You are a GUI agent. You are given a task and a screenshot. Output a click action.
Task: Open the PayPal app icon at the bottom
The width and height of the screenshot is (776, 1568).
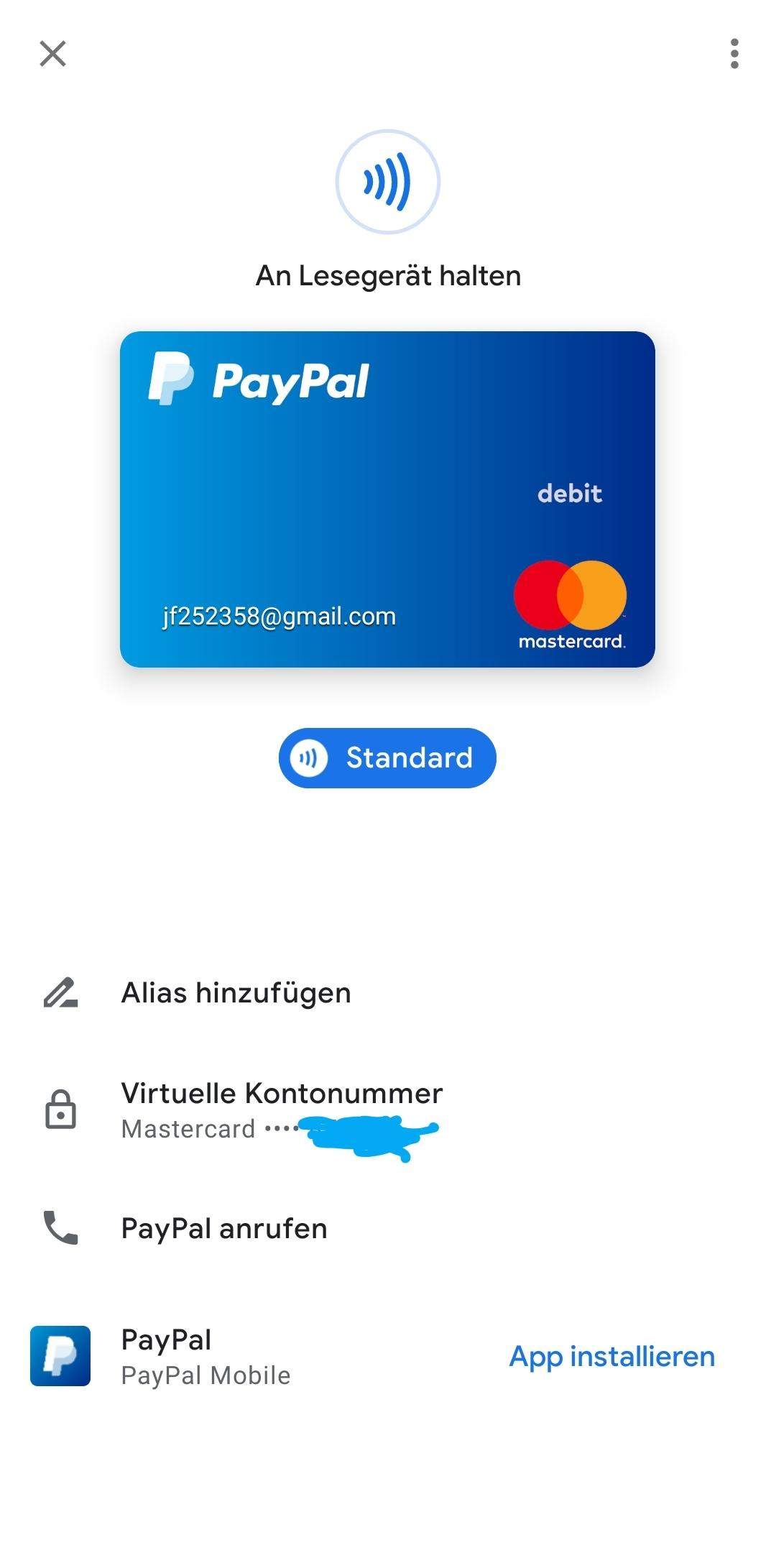60,1355
